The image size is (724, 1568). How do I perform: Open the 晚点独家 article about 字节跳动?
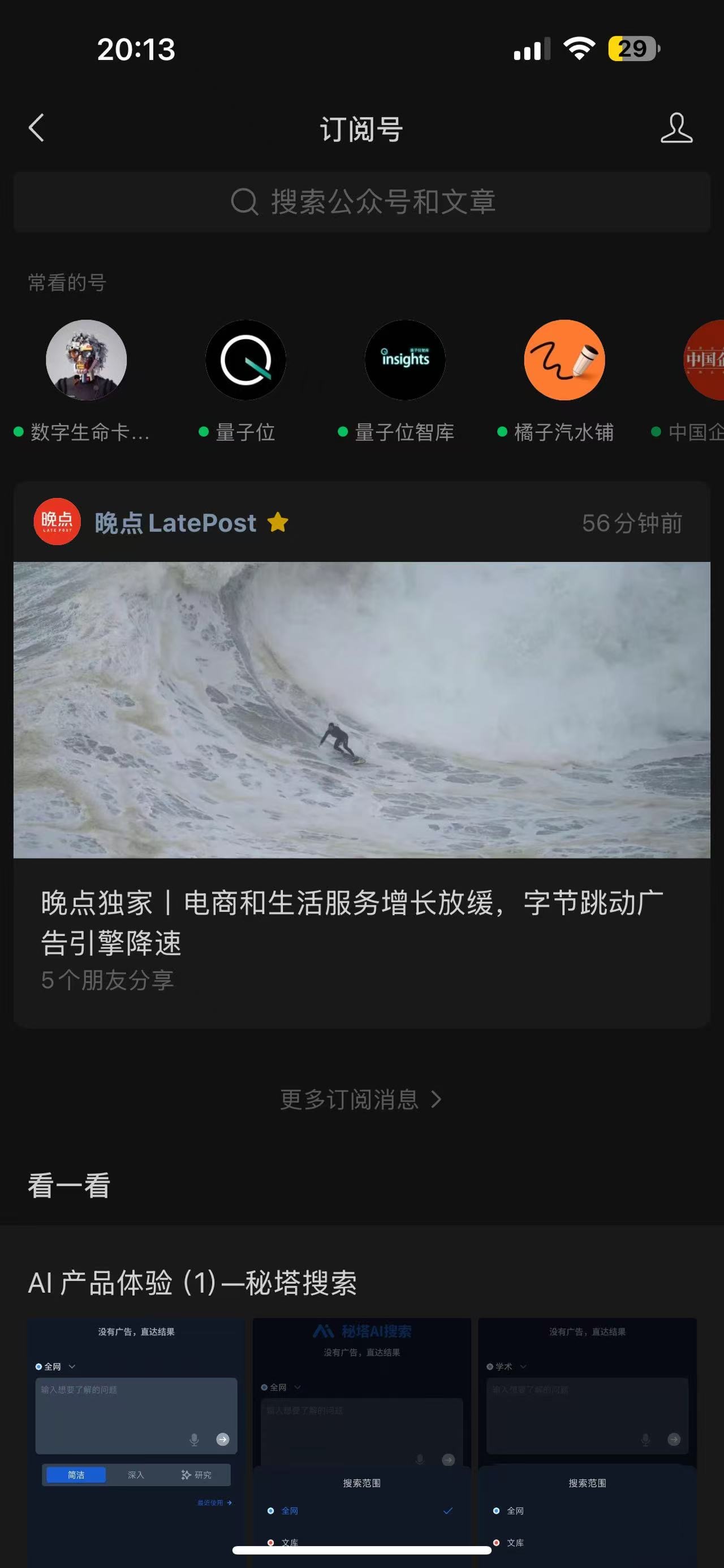point(361,922)
